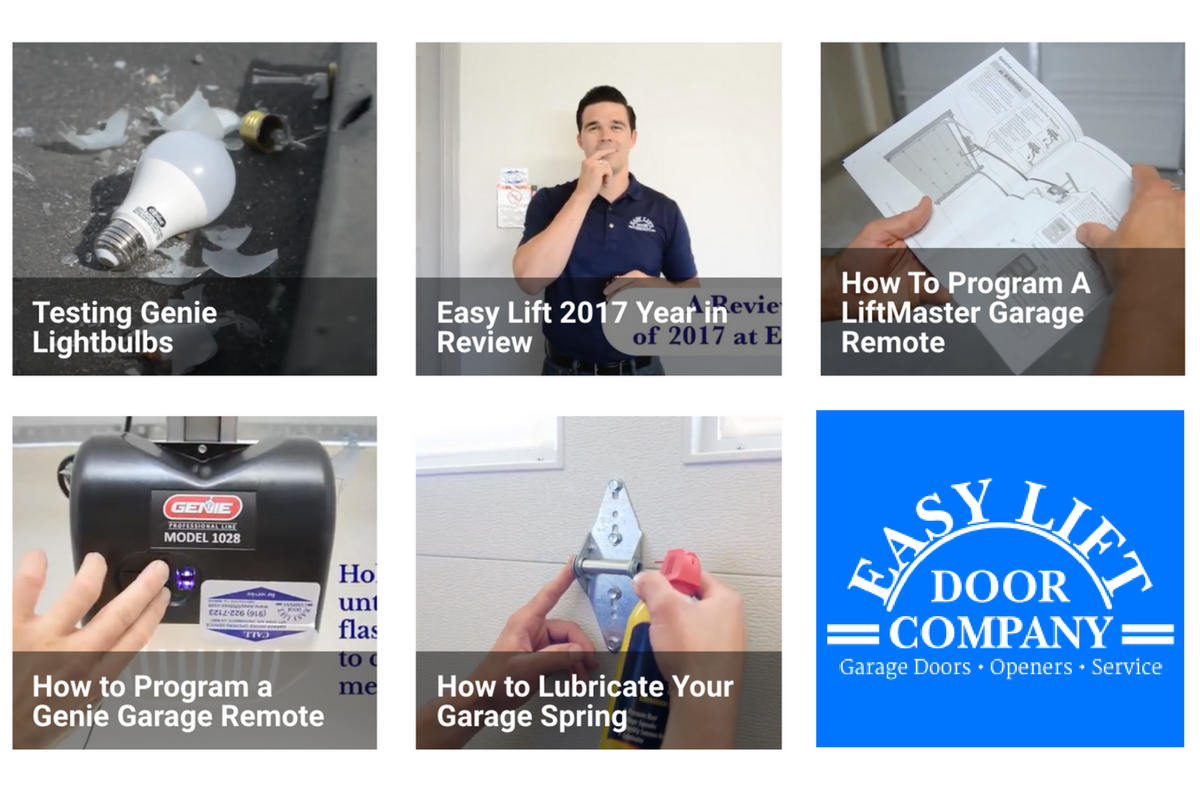
Task: Open How To Program A LiftMaster Garage Remote
Action: (x=1002, y=209)
